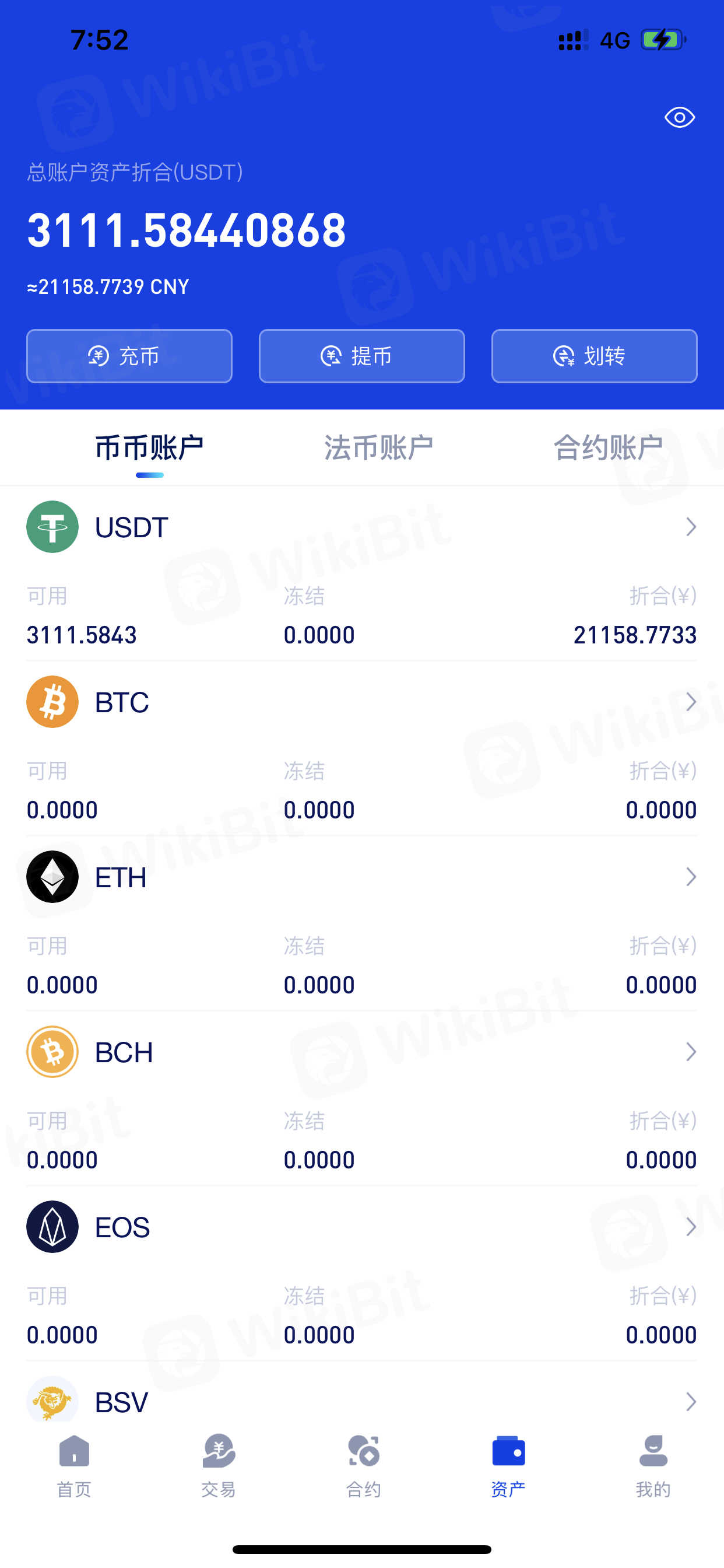Switch to the 合约账户 tab
The height and width of the screenshot is (1568, 724).
click(x=607, y=448)
